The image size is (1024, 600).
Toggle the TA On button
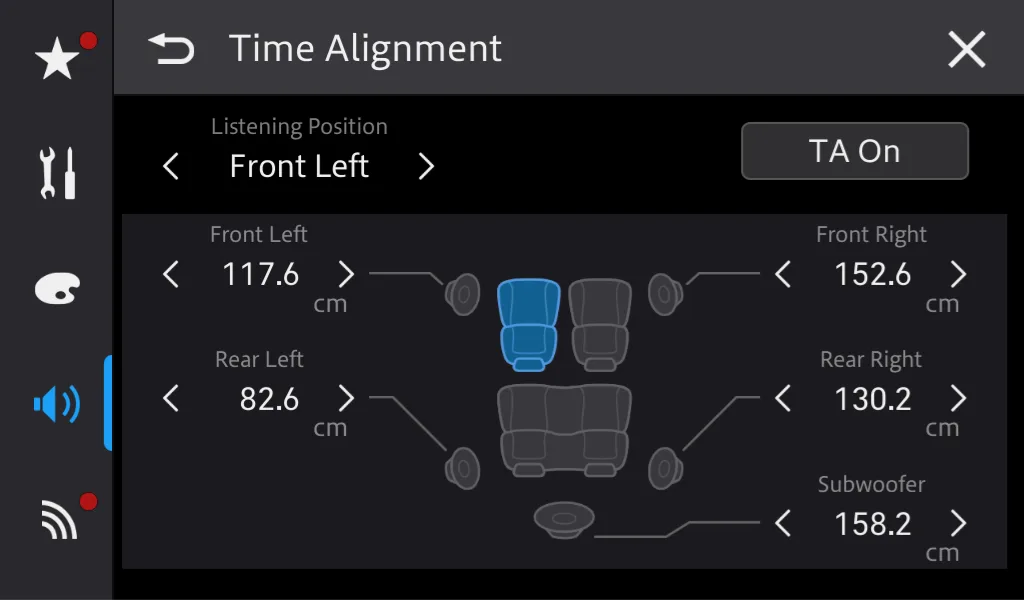[854, 151]
